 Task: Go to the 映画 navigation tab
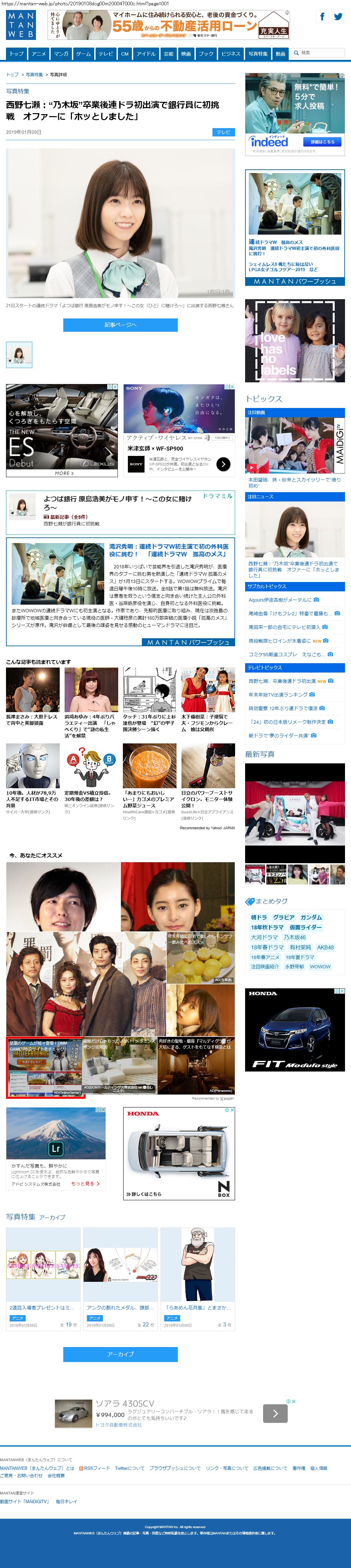(186, 54)
